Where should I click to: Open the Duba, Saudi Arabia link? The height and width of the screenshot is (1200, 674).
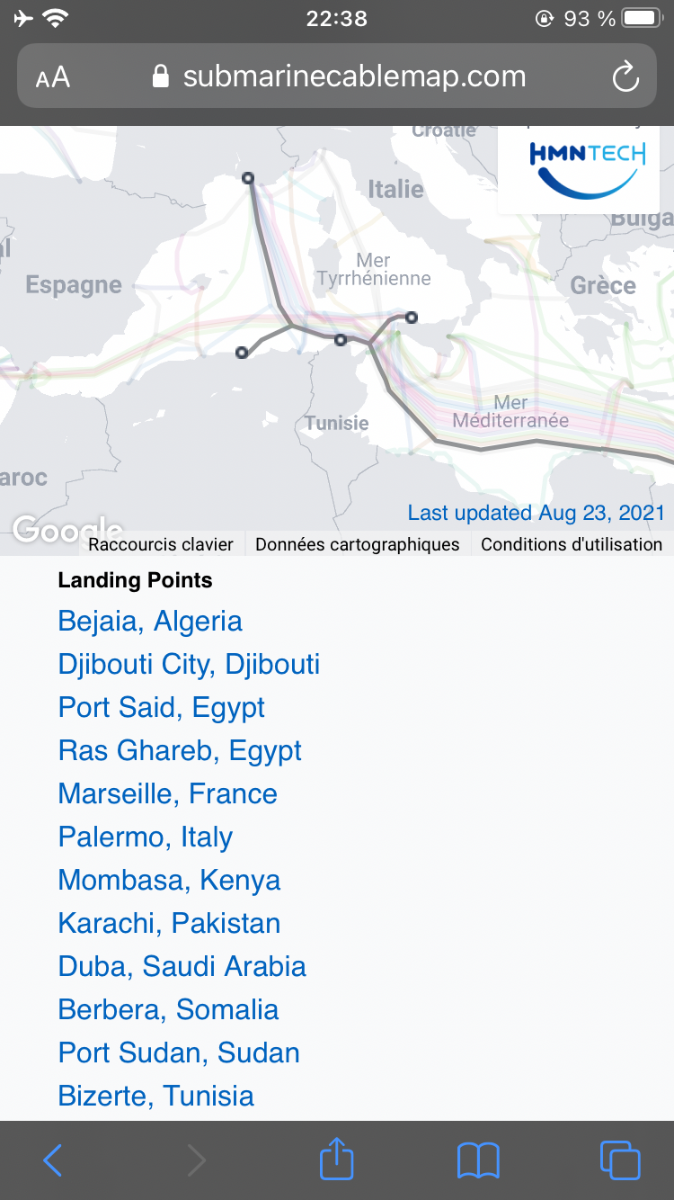182,966
